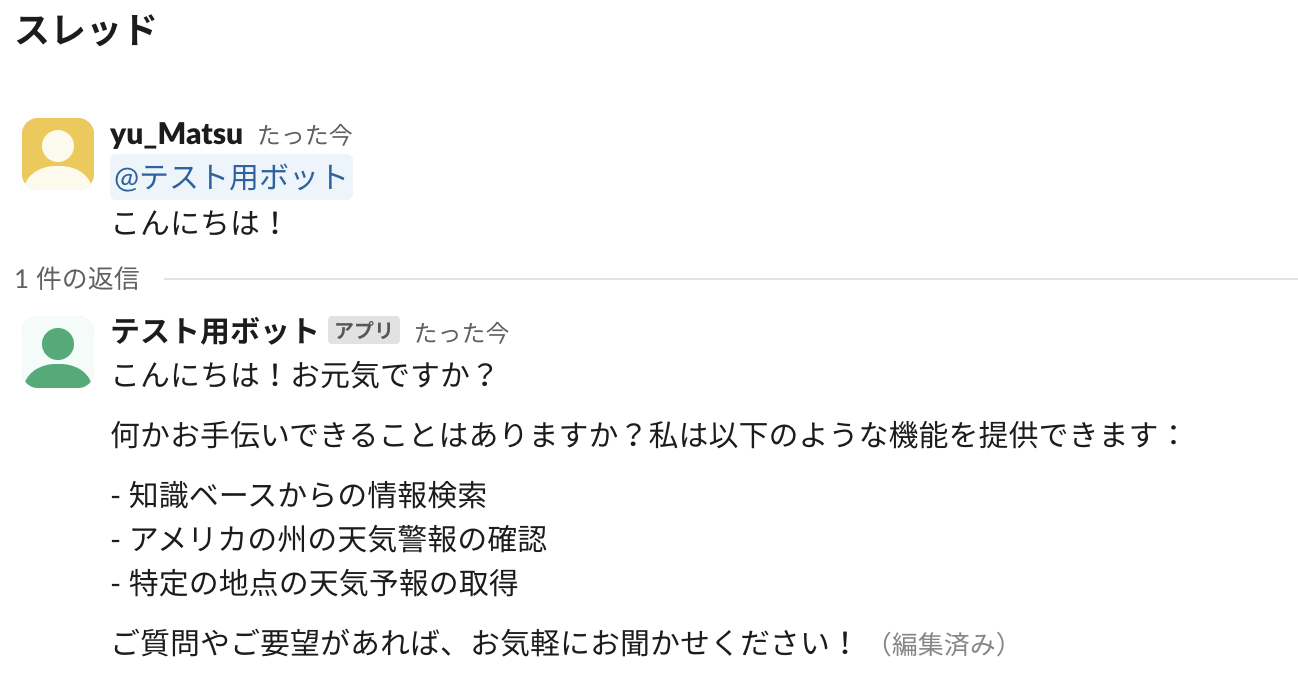Tap the たった今 timestamp on the bot reply
Image resolution: width=1298 pixels, height=692 pixels.
[x=461, y=332]
